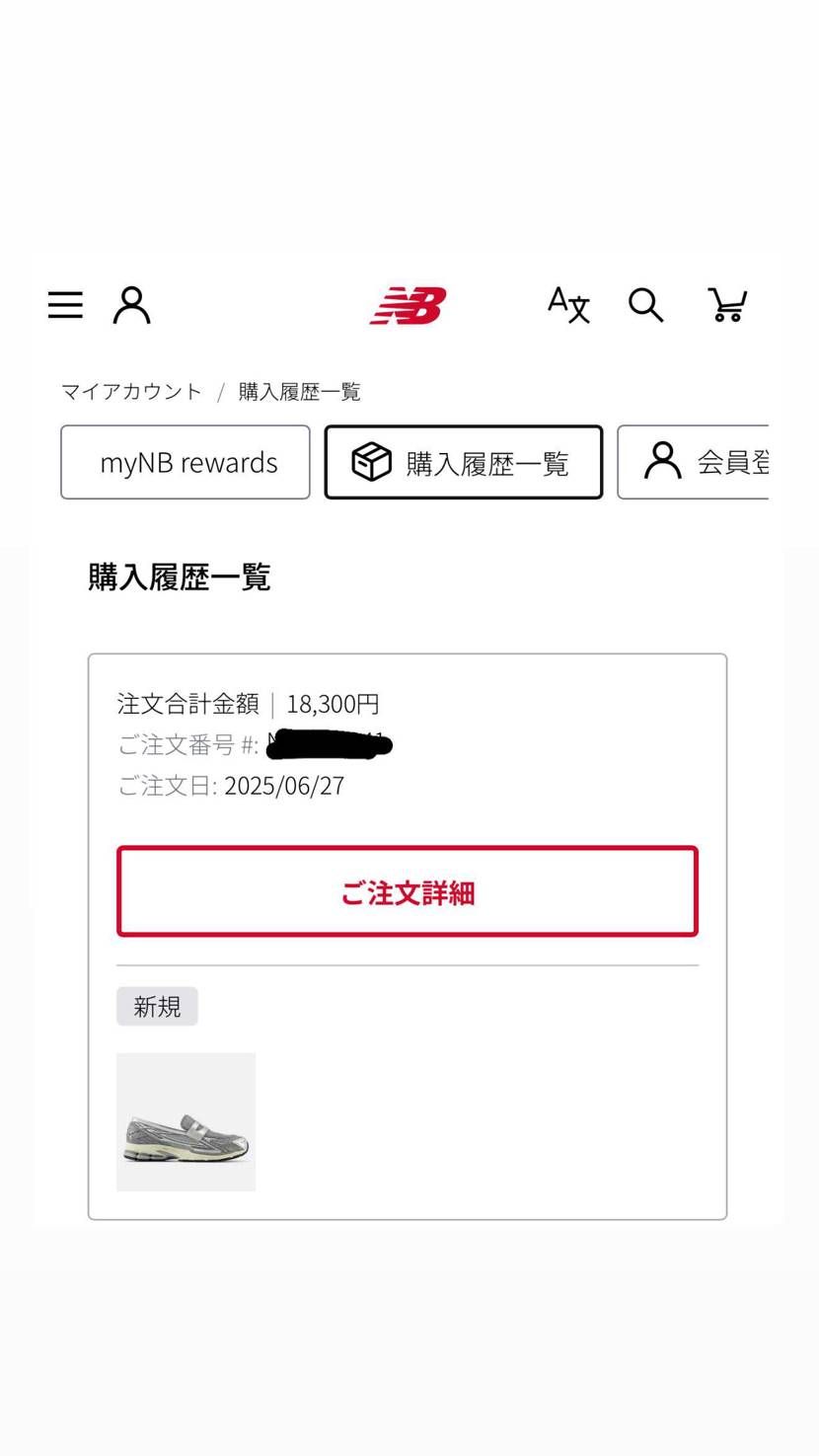Click the package icon on 購入履歴一覧 tab
Screen dimensions: 819x1456
[x=371, y=461]
